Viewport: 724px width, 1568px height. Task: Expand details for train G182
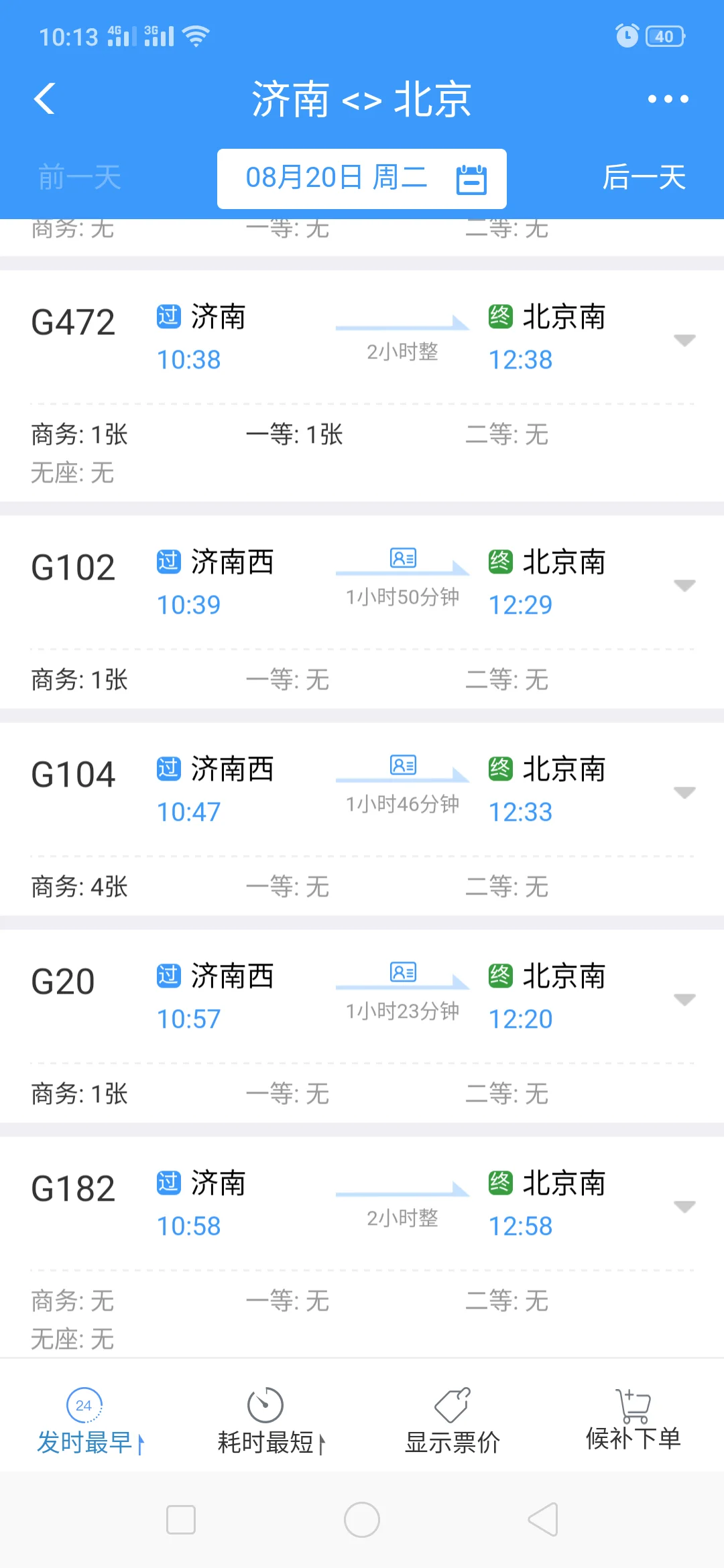point(684,1206)
